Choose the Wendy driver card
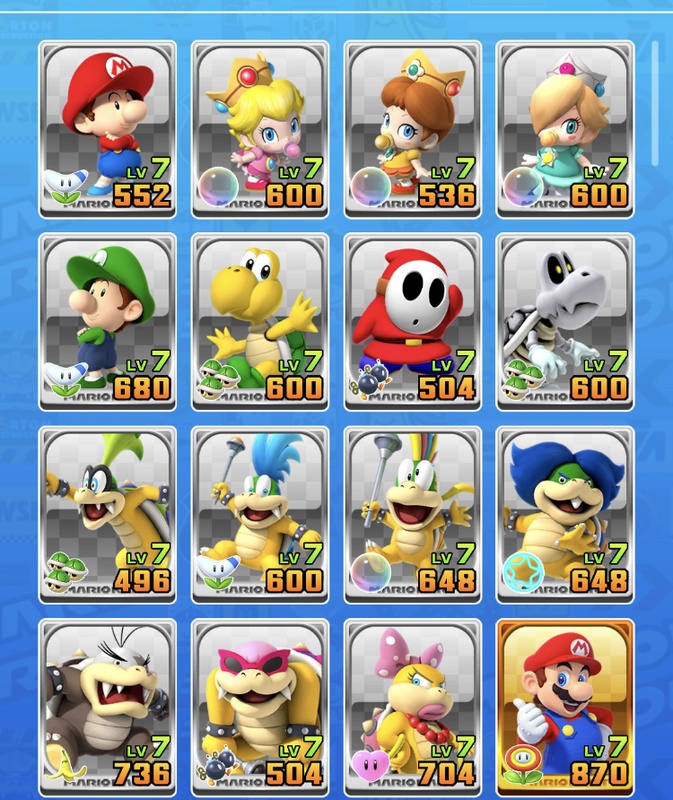The width and height of the screenshot is (673, 800). coord(412,706)
